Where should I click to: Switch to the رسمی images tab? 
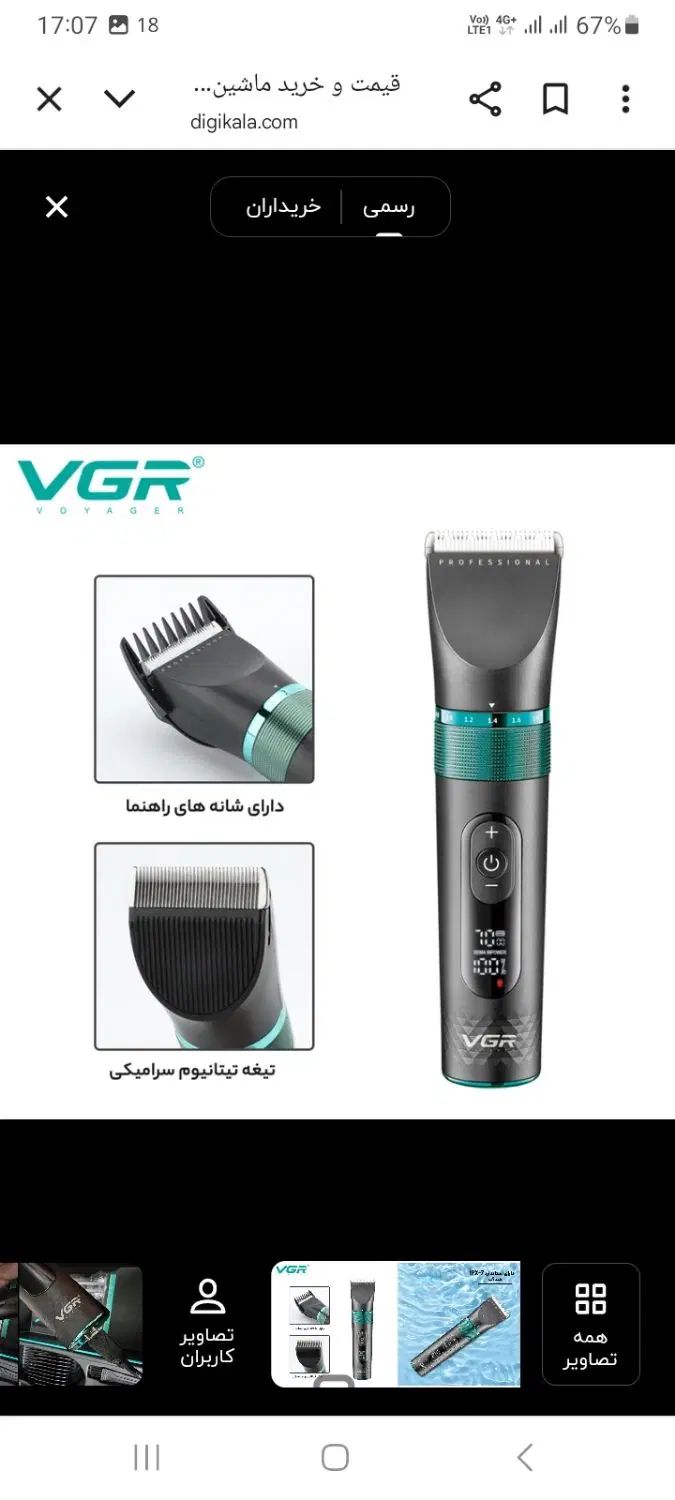tap(389, 207)
